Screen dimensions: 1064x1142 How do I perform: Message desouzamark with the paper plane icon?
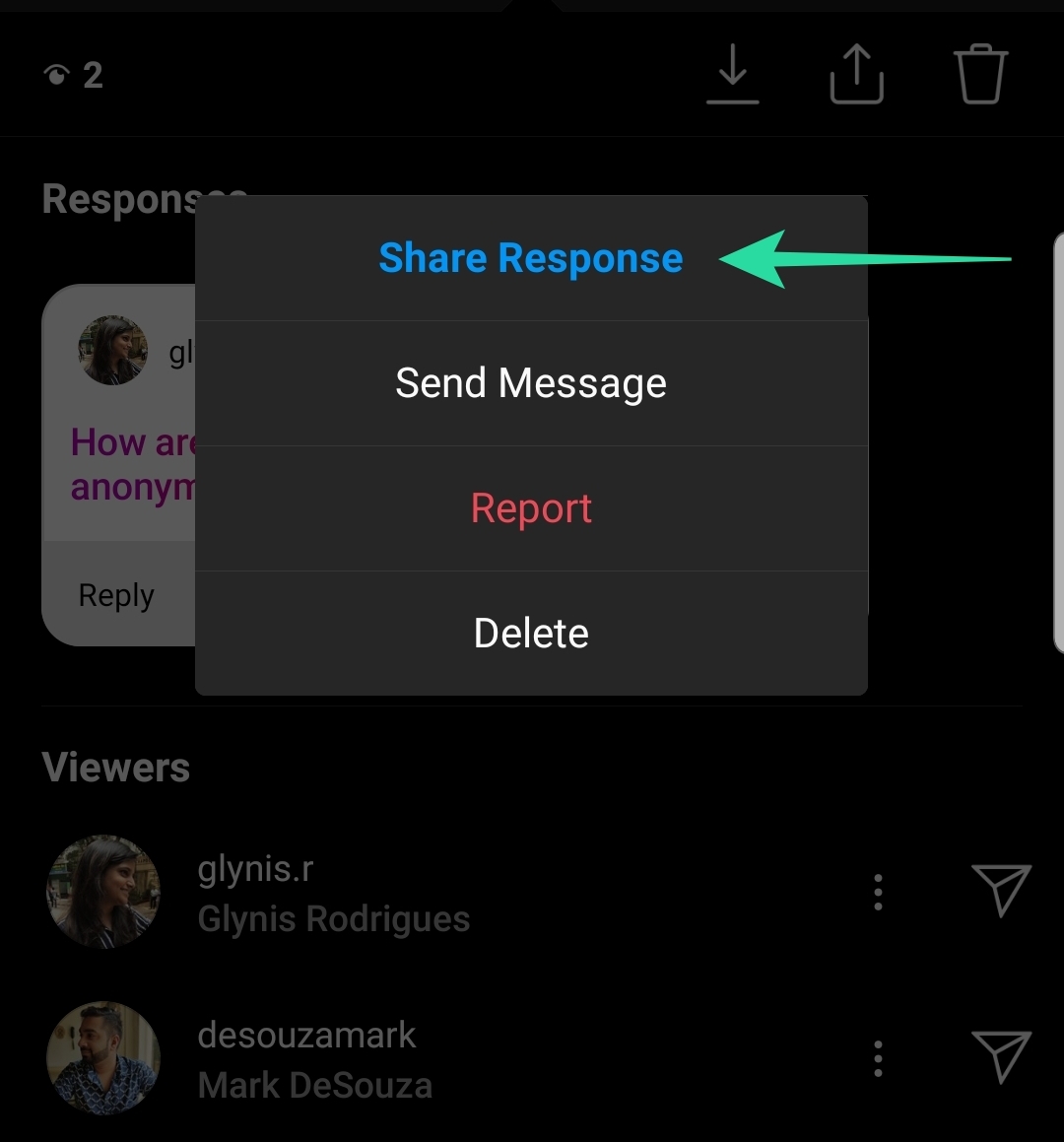pos(1001,1056)
